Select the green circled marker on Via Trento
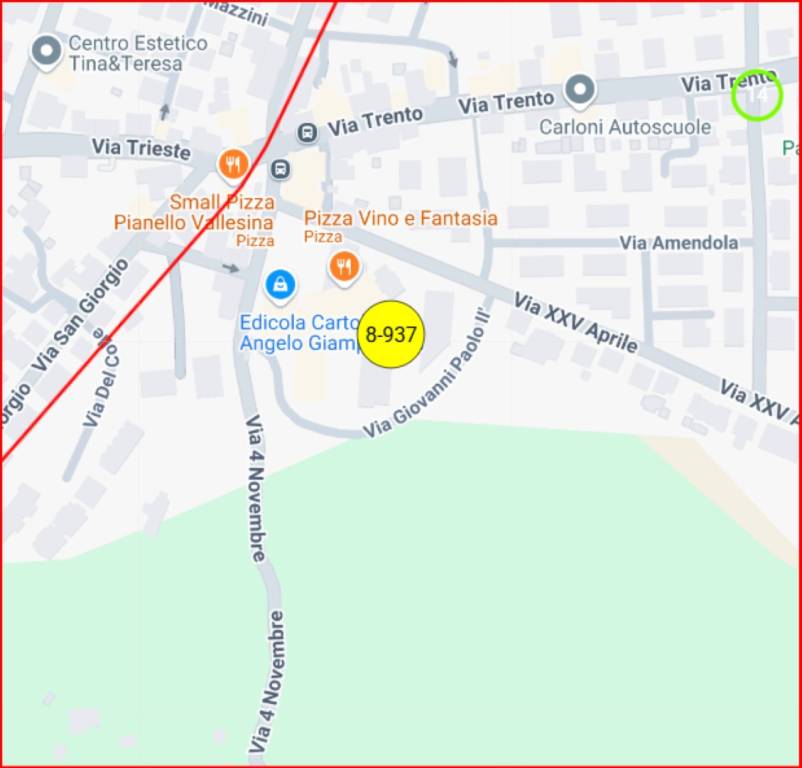The height and width of the screenshot is (768, 802). point(756,95)
